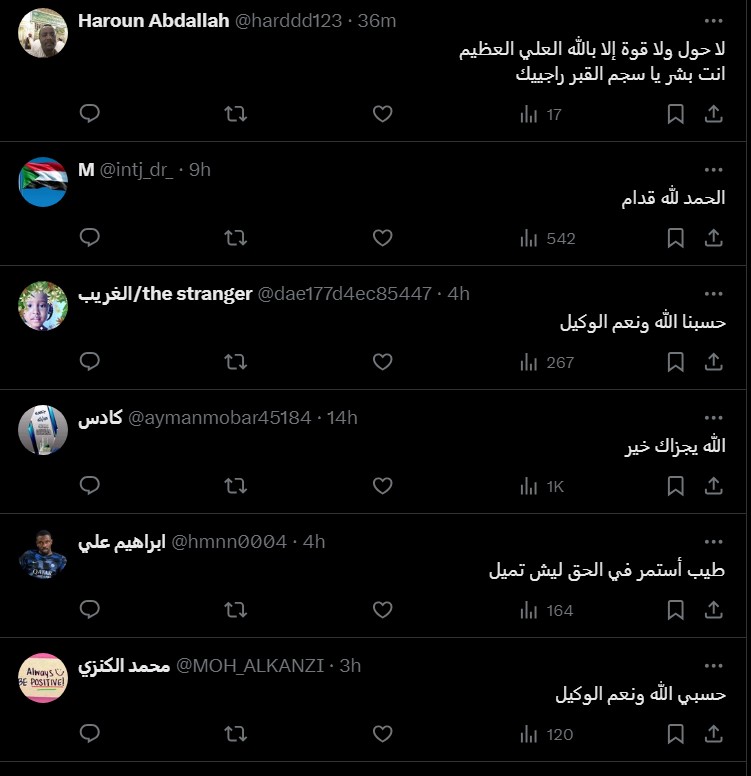This screenshot has width=751, height=776.
Task: Like Haroun Abdallah's tweet
Action: click(x=382, y=114)
